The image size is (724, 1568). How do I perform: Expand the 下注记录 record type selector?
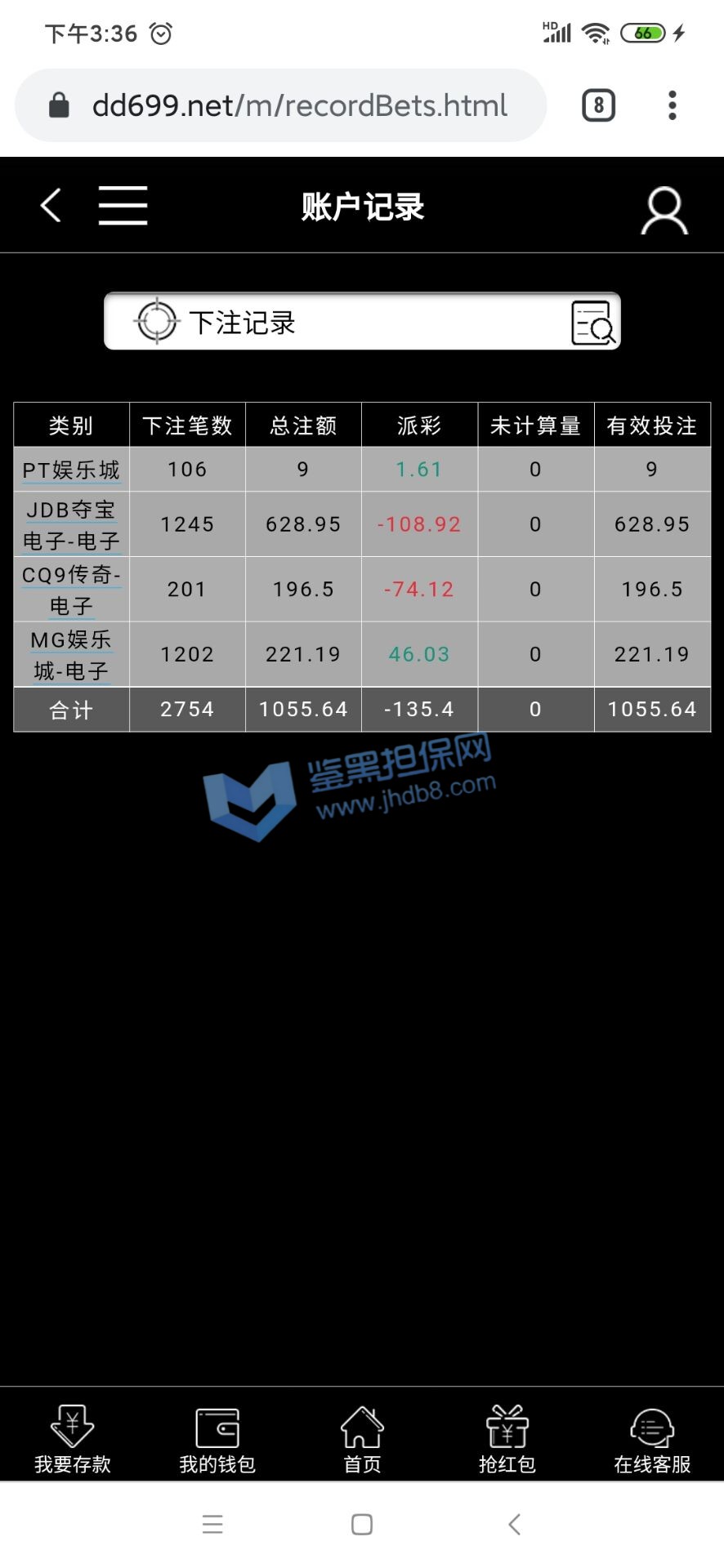coord(362,321)
